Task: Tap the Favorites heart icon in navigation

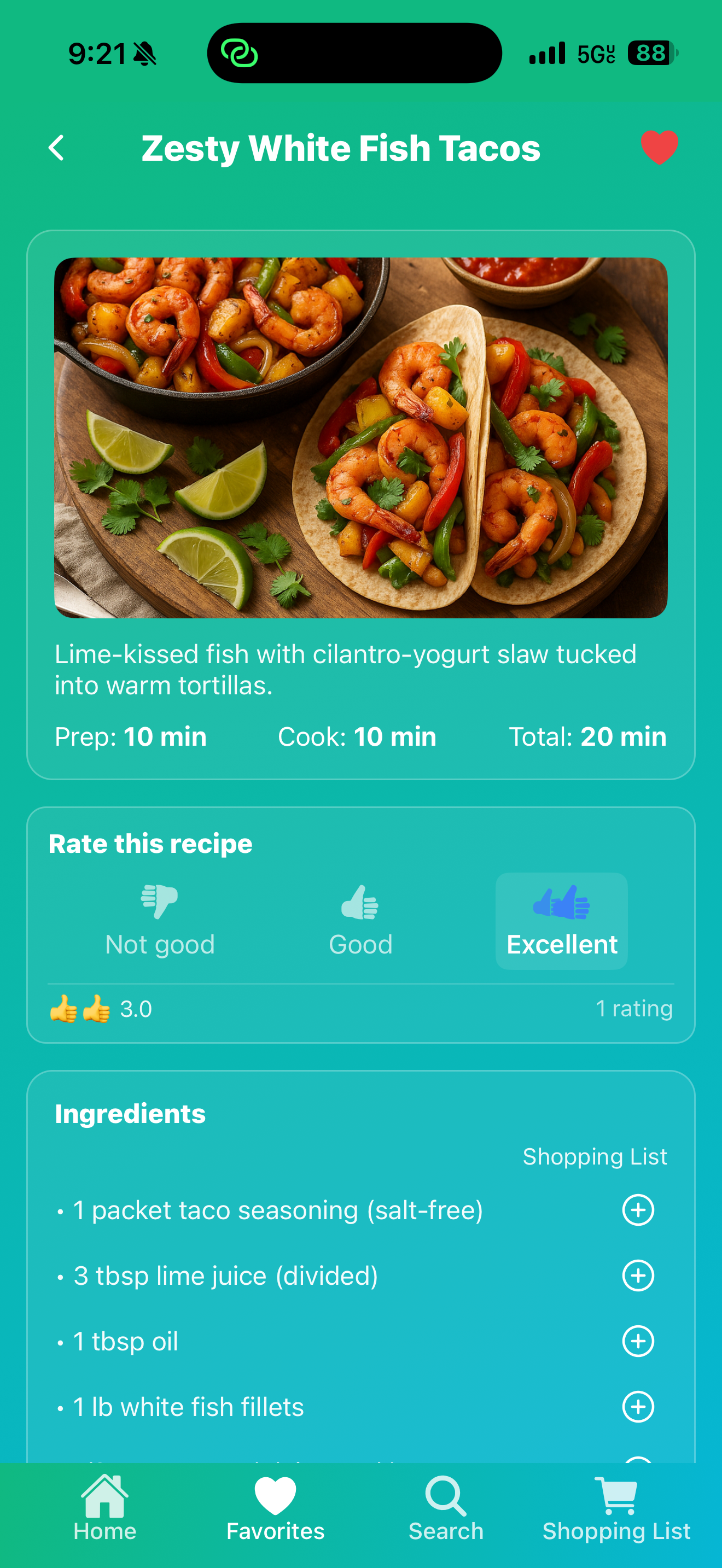Action: click(x=275, y=1491)
